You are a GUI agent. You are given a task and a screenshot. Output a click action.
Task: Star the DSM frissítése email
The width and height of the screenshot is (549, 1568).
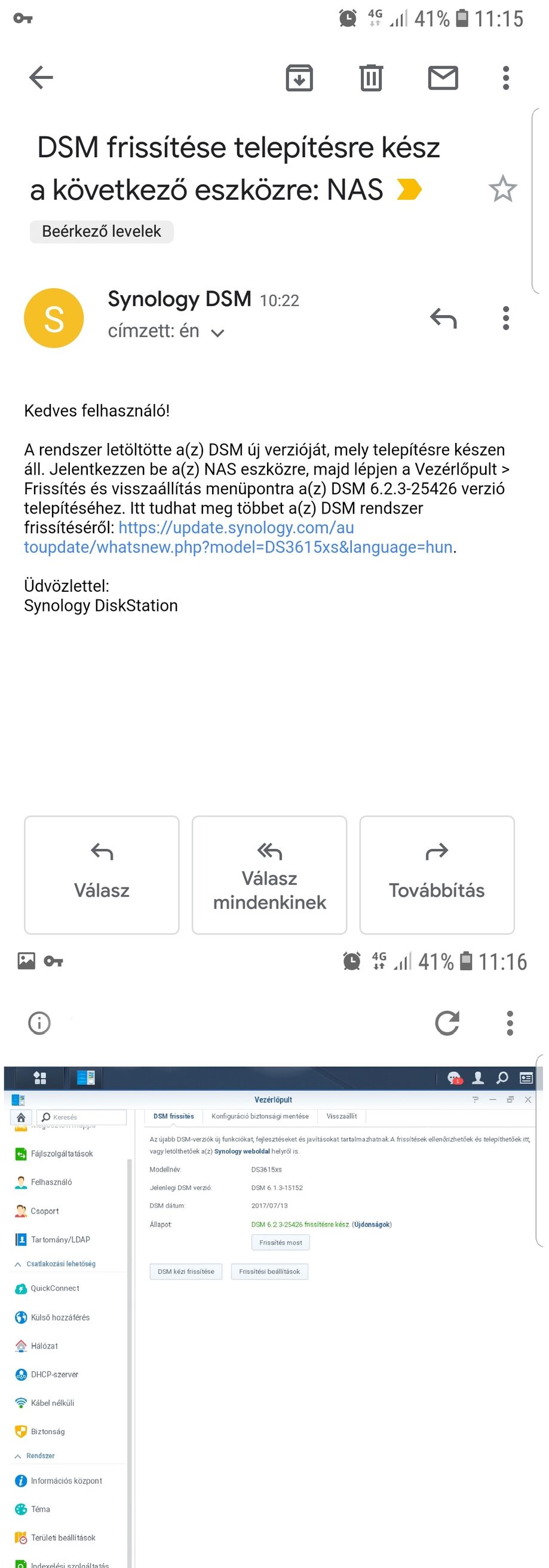click(x=502, y=189)
